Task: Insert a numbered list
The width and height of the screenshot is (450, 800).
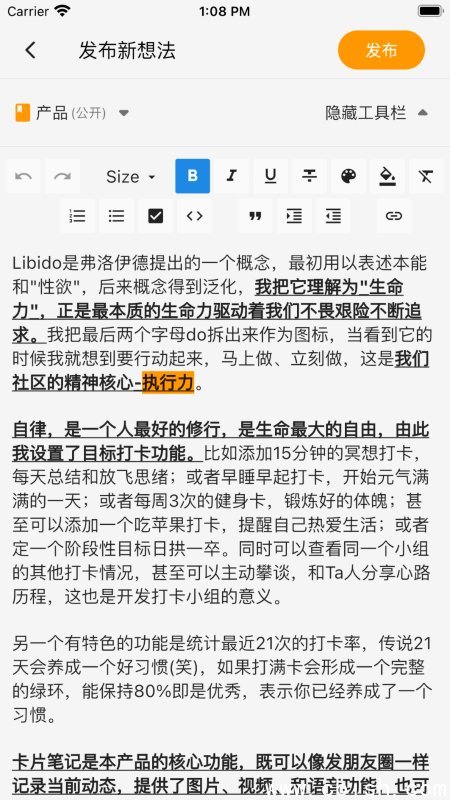Action: pos(77,216)
